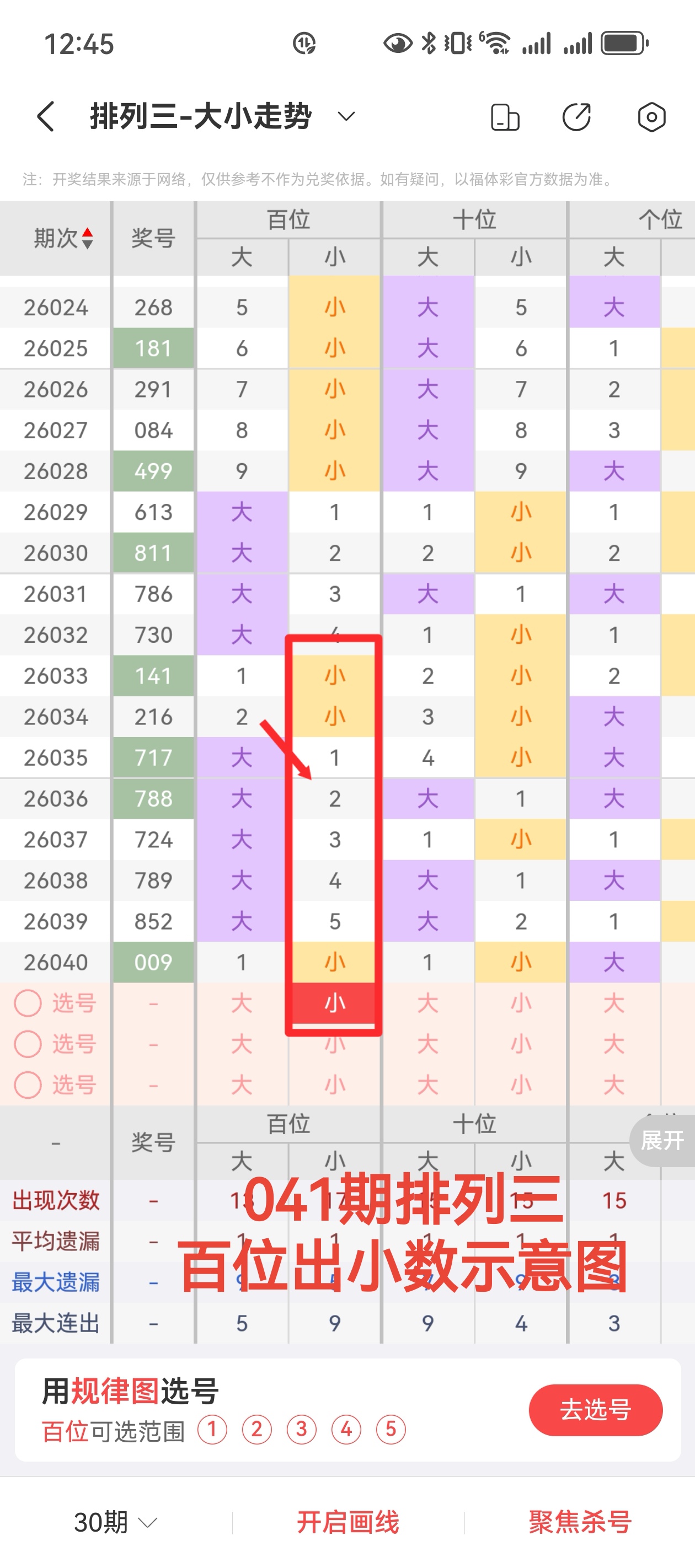Tap the screen orientation icon in the header

(504, 117)
